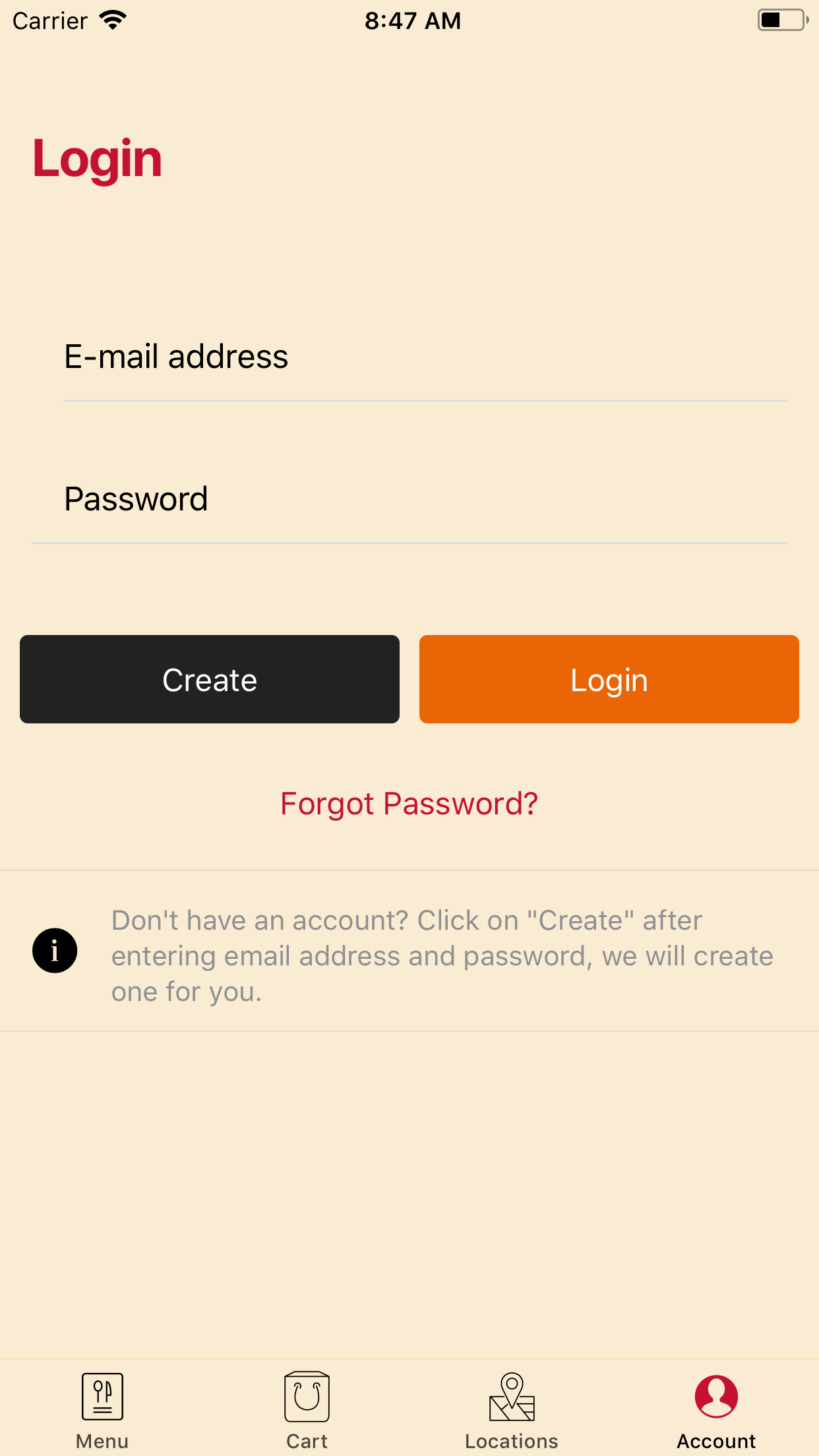819x1456 pixels.
Task: Tap the info circle icon beside the hint text
Action: pyautogui.click(x=55, y=950)
